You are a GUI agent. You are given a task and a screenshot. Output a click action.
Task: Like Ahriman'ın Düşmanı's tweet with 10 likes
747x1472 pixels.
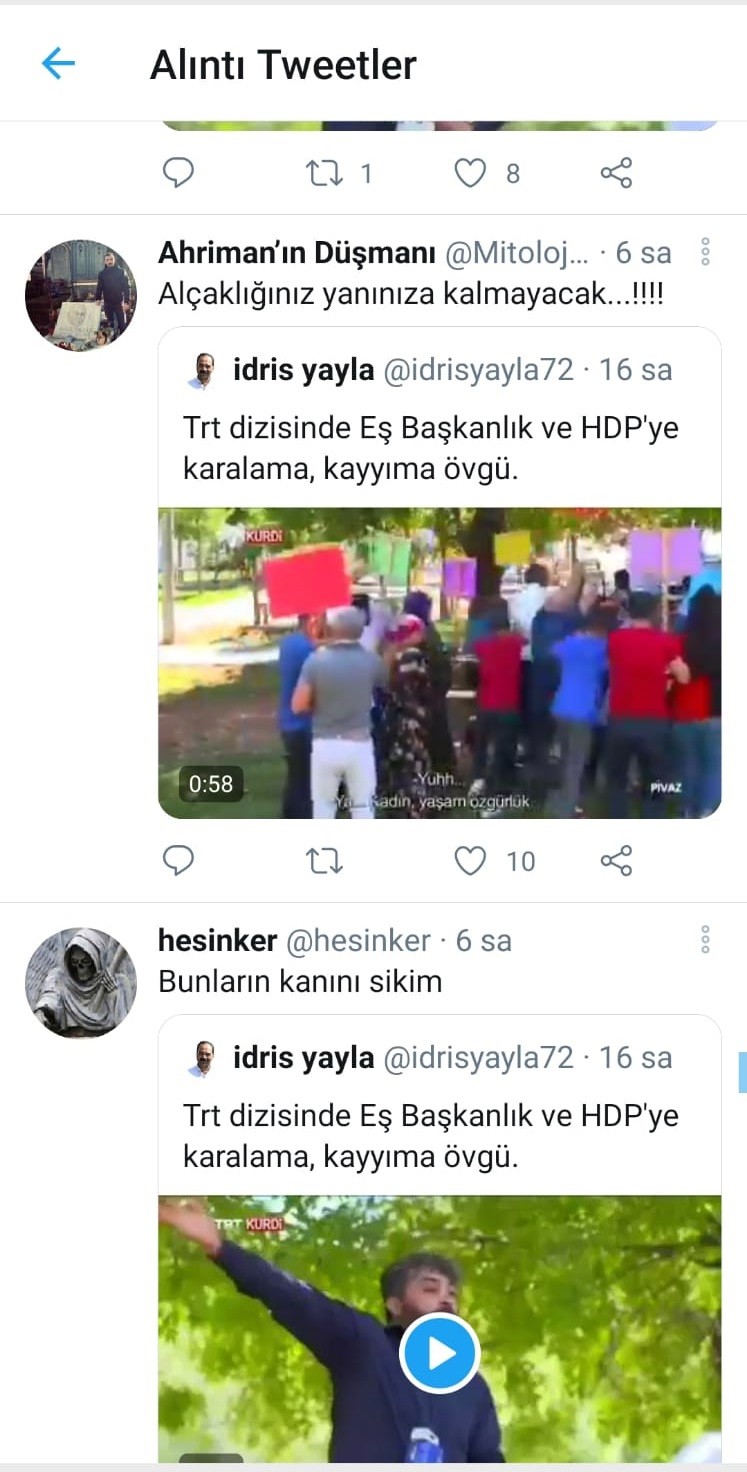(x=470, y=860)
